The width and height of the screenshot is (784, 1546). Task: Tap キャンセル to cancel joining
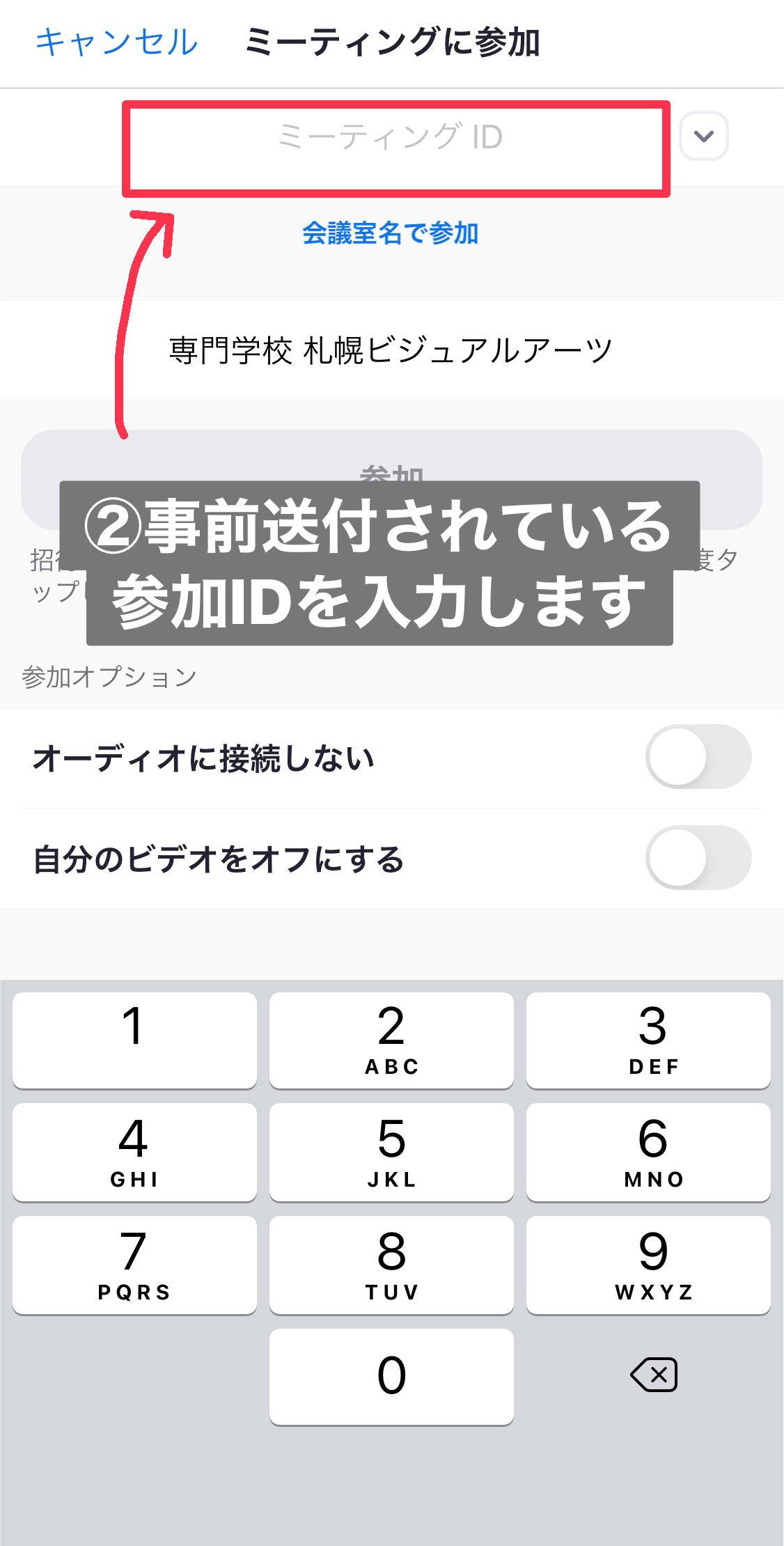[117, 42]
